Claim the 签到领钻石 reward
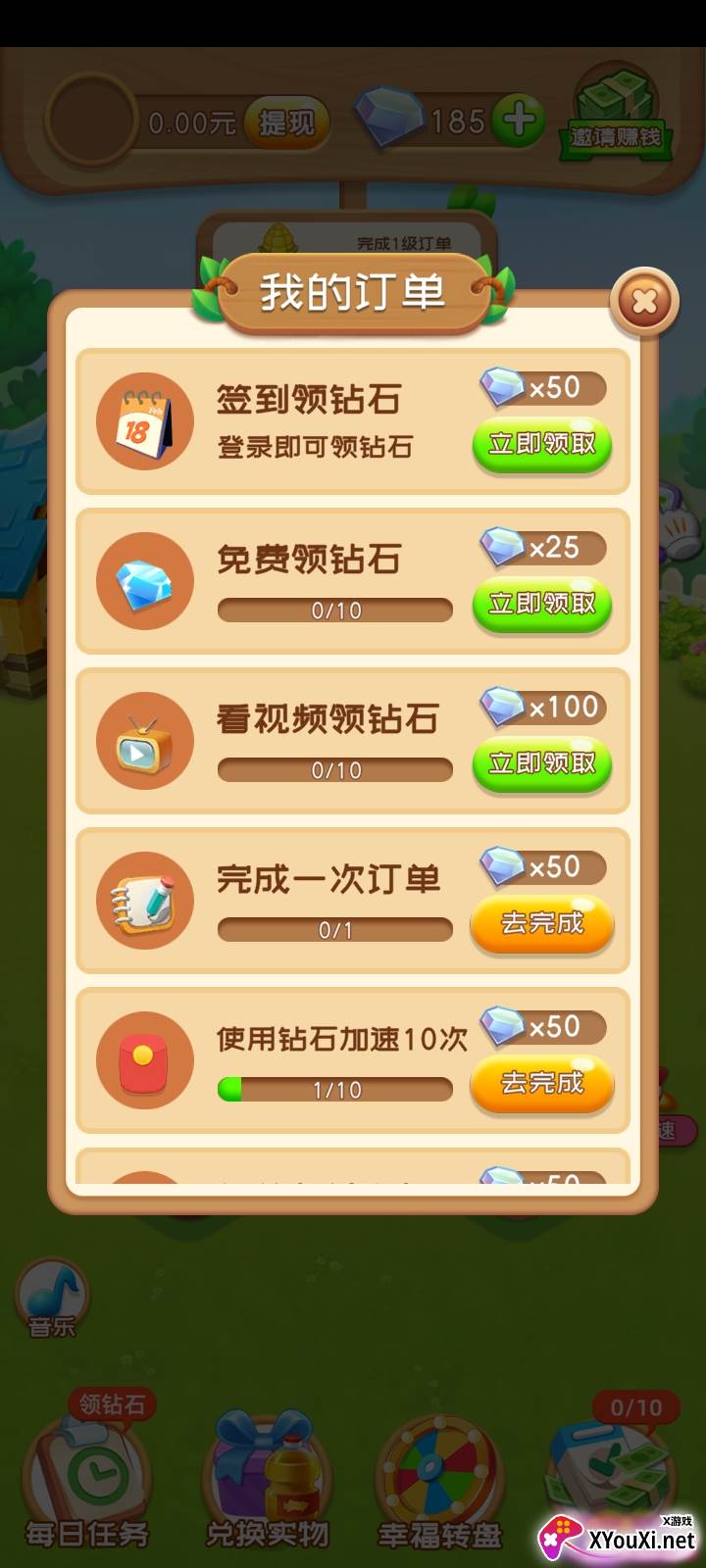Viewport: 706px width, 1568px height. 542,445
